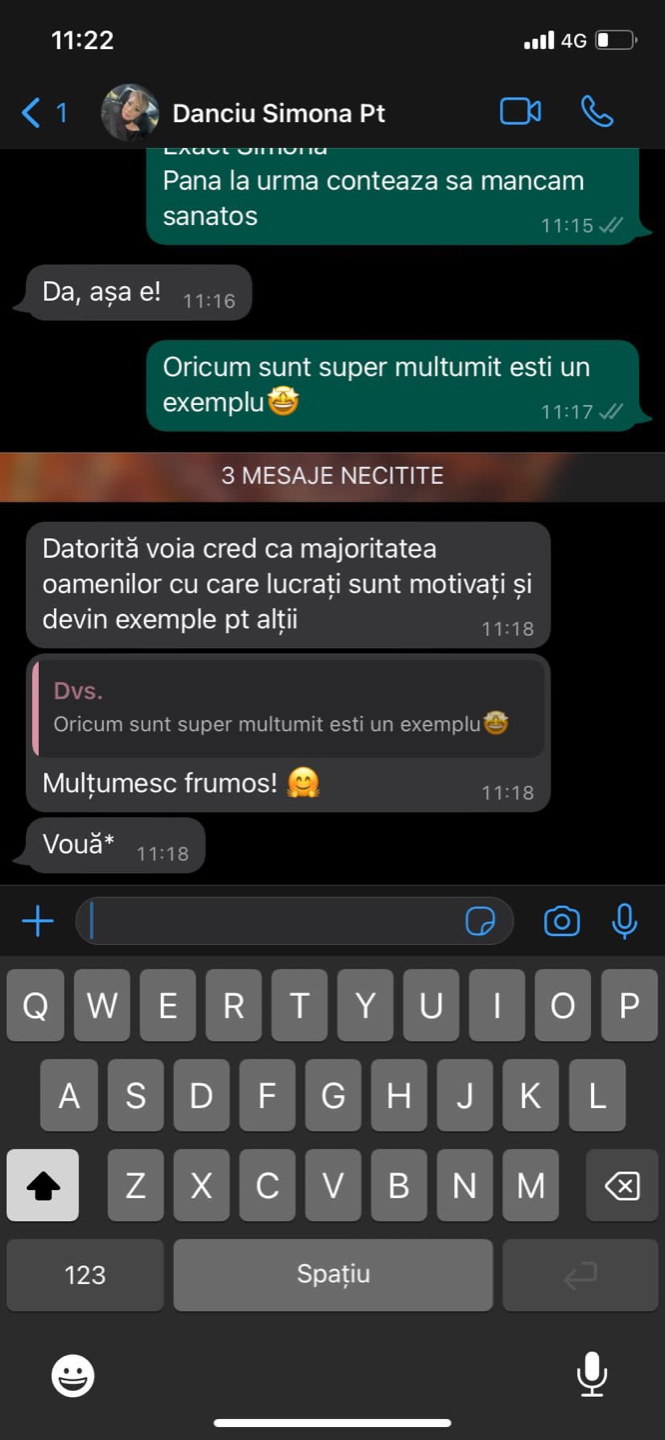665x1440 pixels.
Task: Jump to quoted message from Dvs.
Action: 288,708
